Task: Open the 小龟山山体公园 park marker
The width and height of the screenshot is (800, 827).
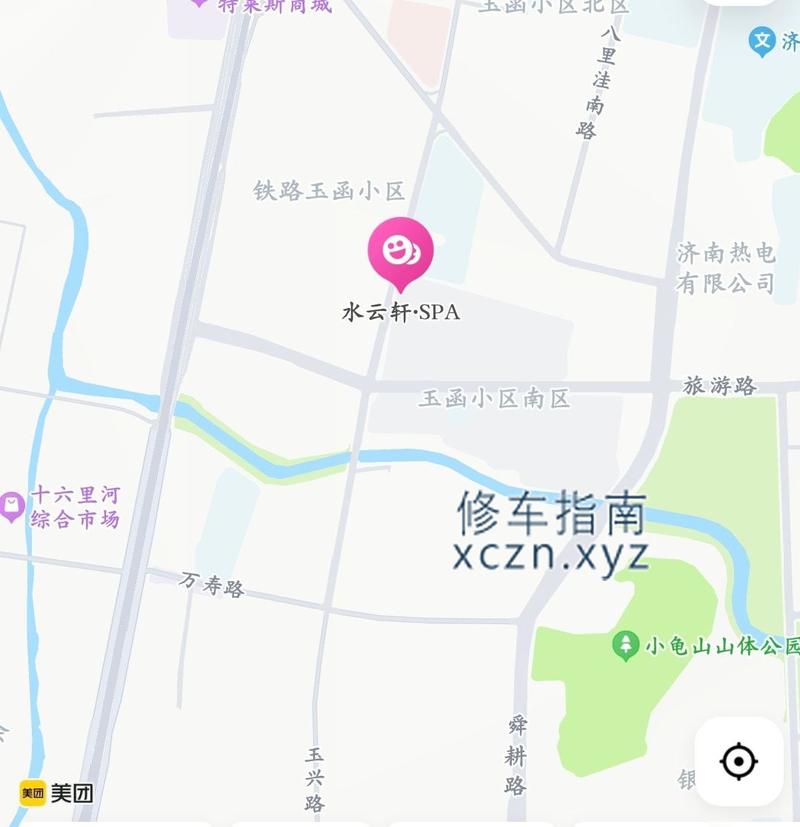Action: 626,645
